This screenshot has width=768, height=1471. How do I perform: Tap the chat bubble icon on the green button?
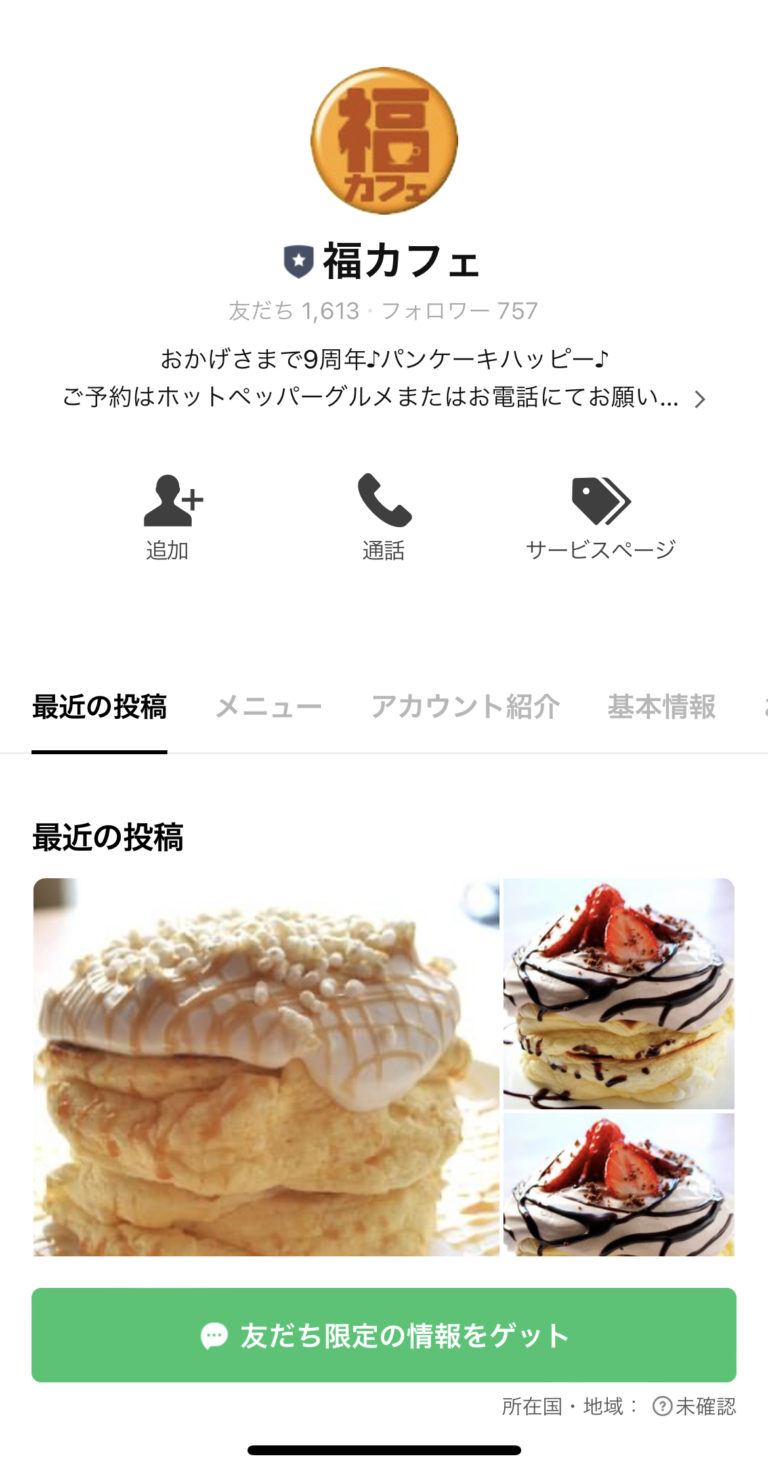212,1335
